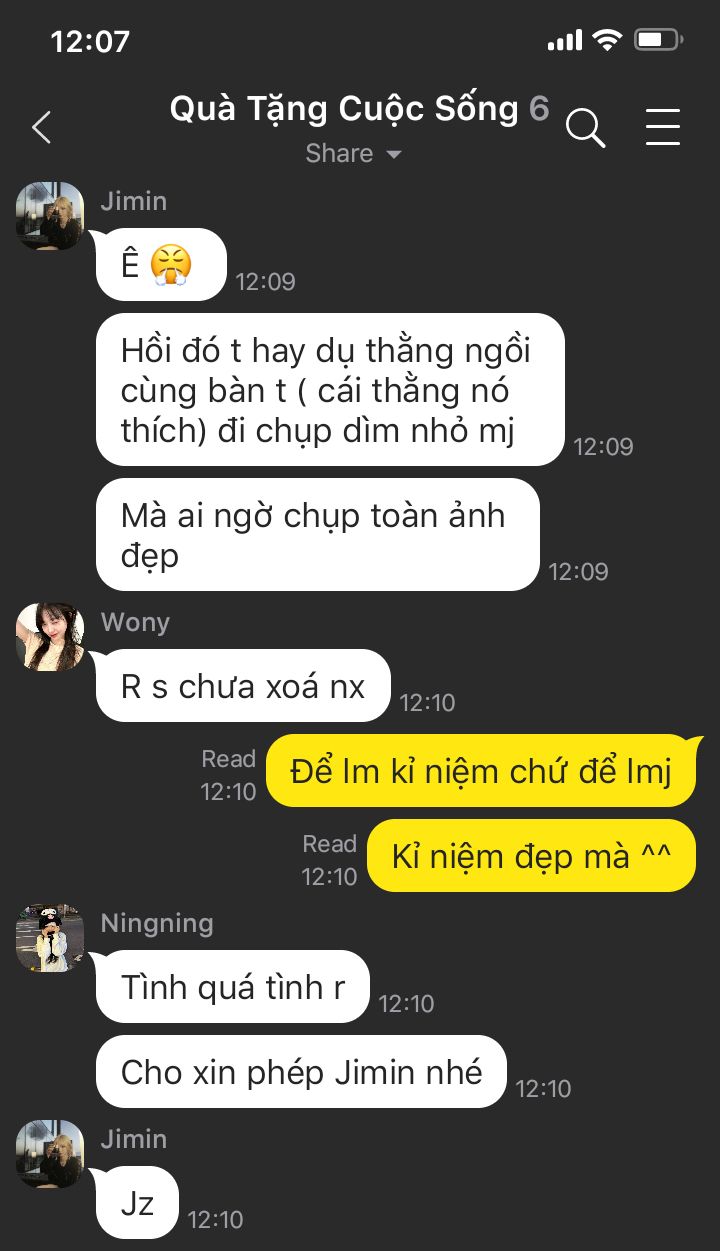This screenshot has height=1251, width=720.
Task: Open the chat search magnifier
Action: pyautogui.click(x=585, y=128)
